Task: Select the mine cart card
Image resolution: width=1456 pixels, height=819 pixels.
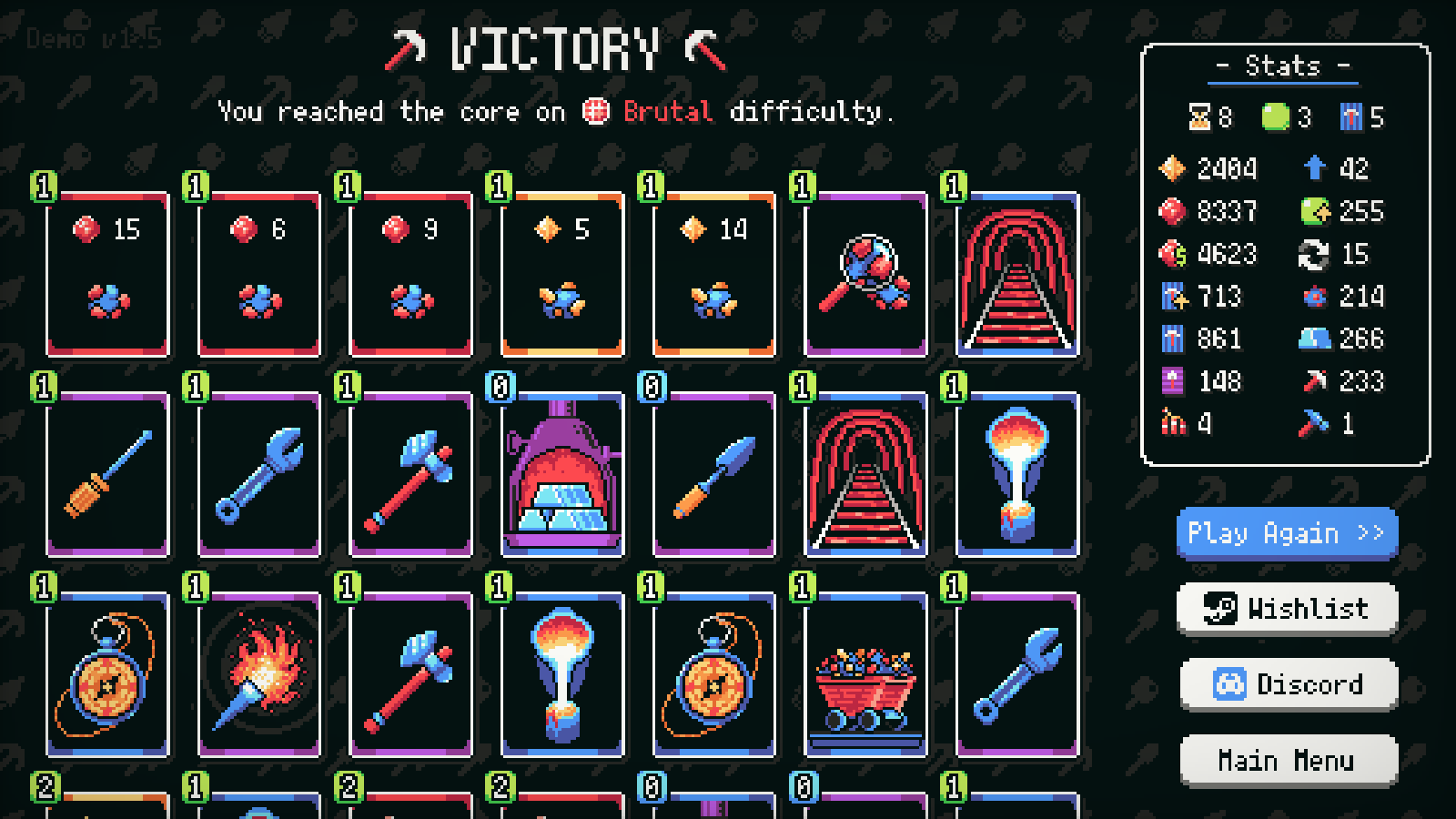Action: (865, 673)
